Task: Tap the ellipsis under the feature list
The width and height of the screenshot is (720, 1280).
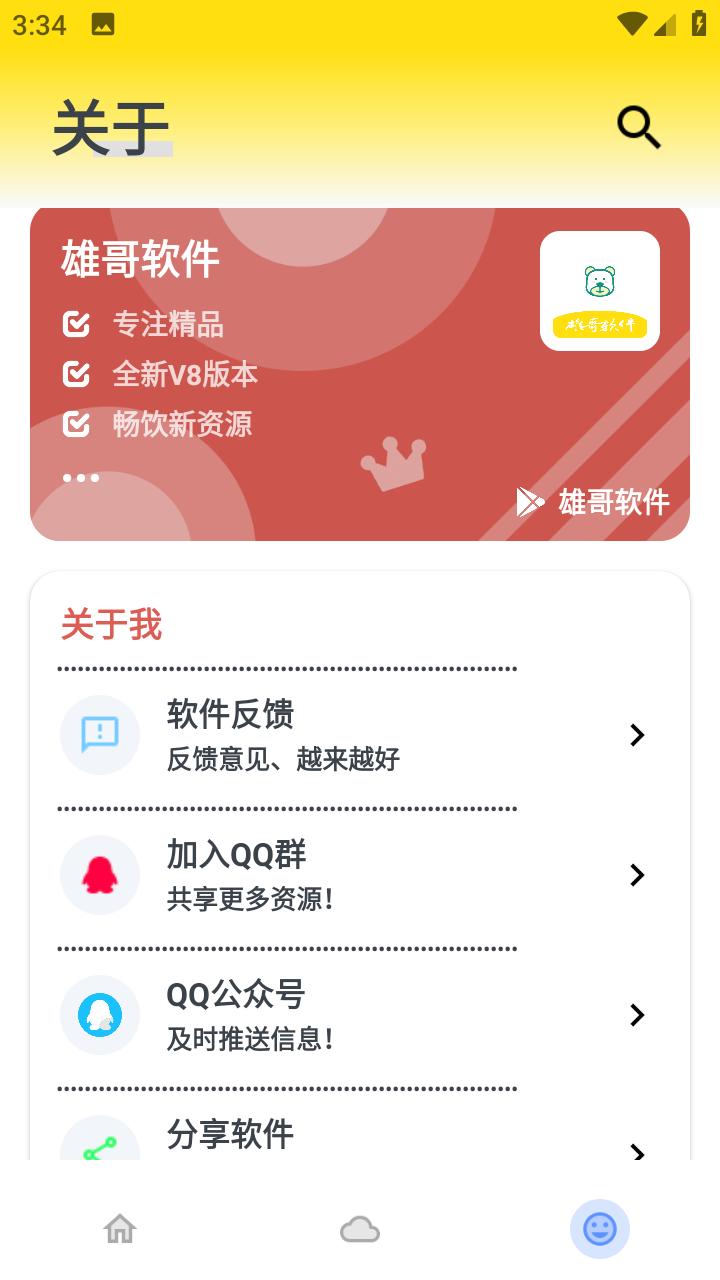Action: (x=80, y=477)
